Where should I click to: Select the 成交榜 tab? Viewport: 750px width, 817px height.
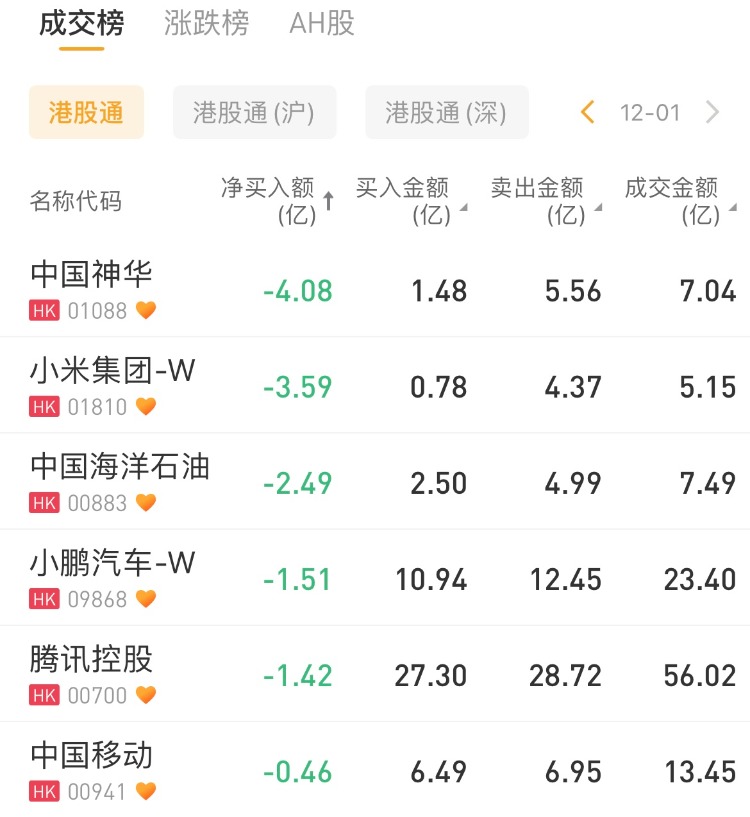pos(81,23)
